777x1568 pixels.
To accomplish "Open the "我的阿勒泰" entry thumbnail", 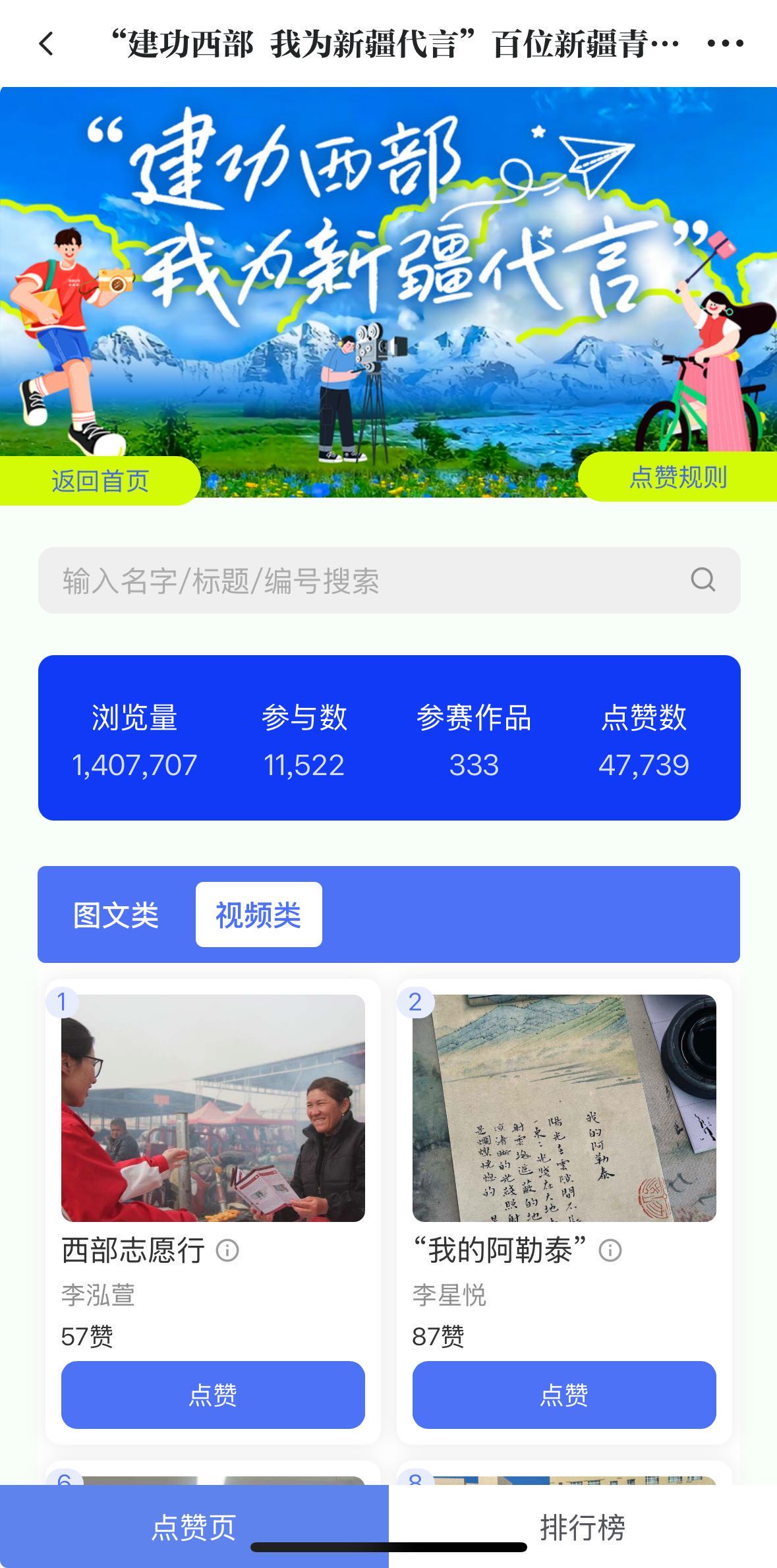I will (564, 1108).
